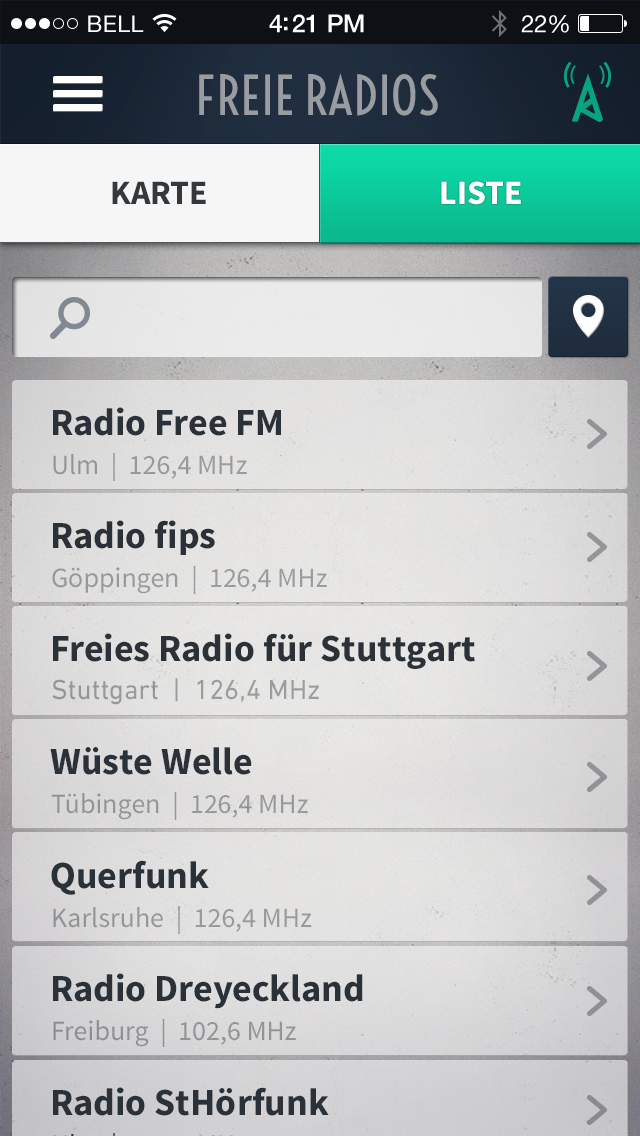Focus the station search field
Screen dimensions: 640x1136
pos(278,318)
